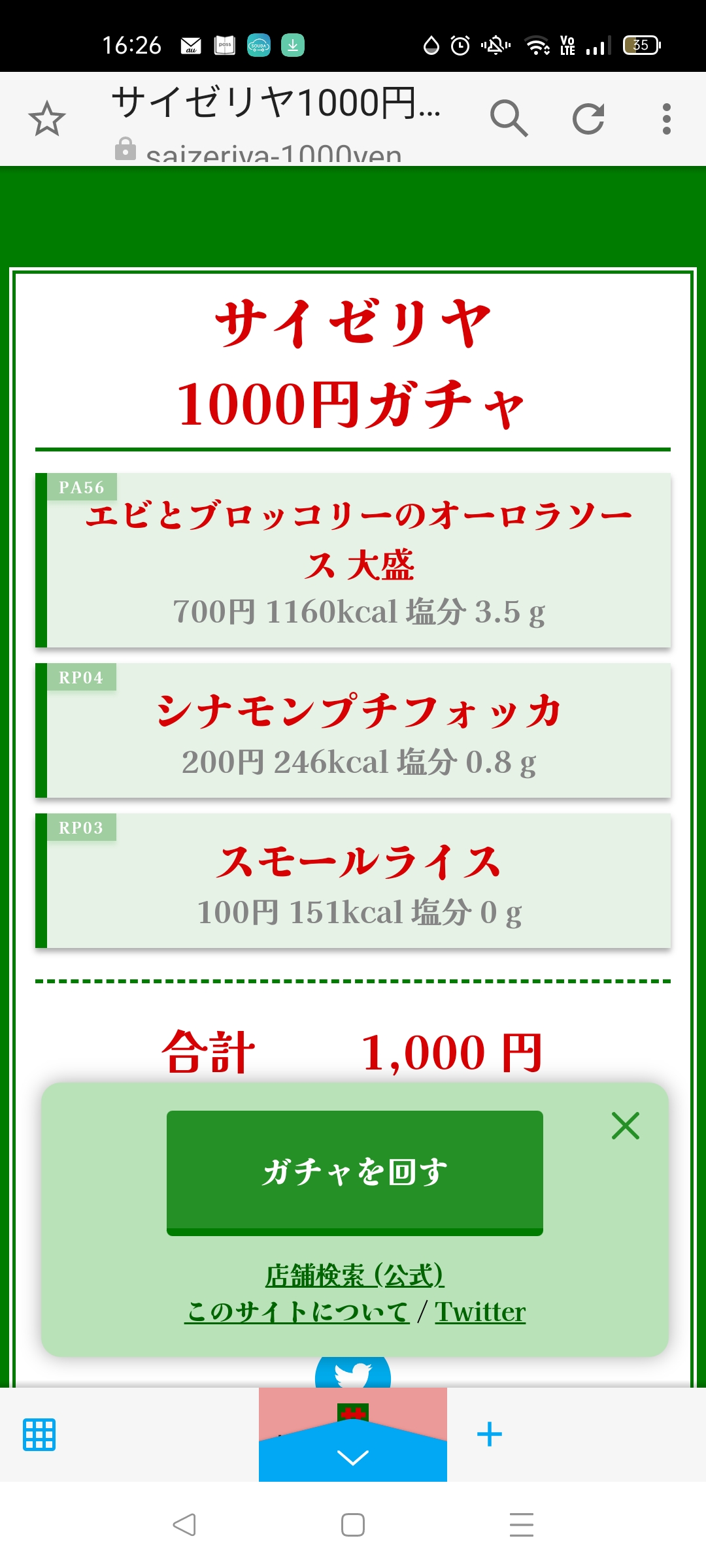
Task: Go back with the system back button
Action: click(x=184, y=1525)
